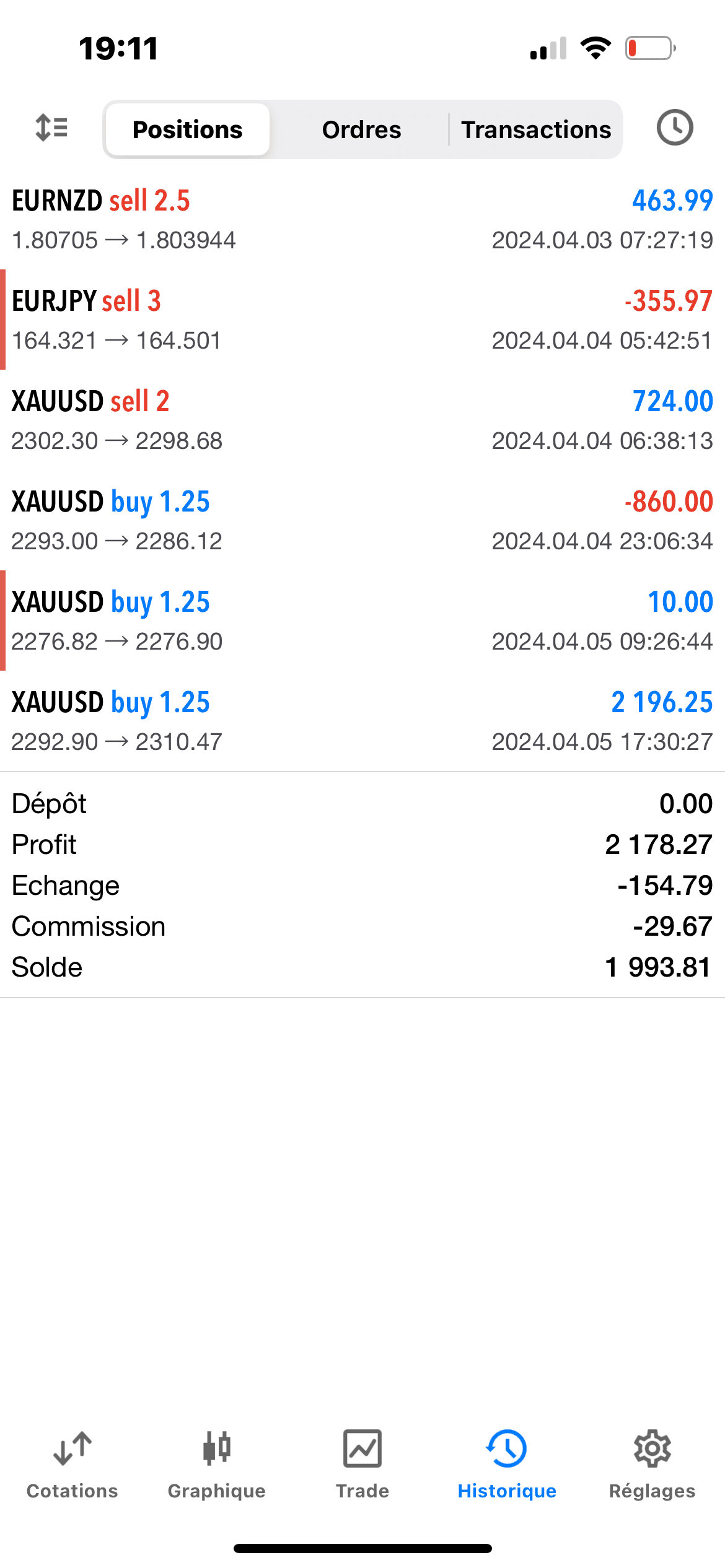Open the EURJPY sell 3 position

(362, 320)
